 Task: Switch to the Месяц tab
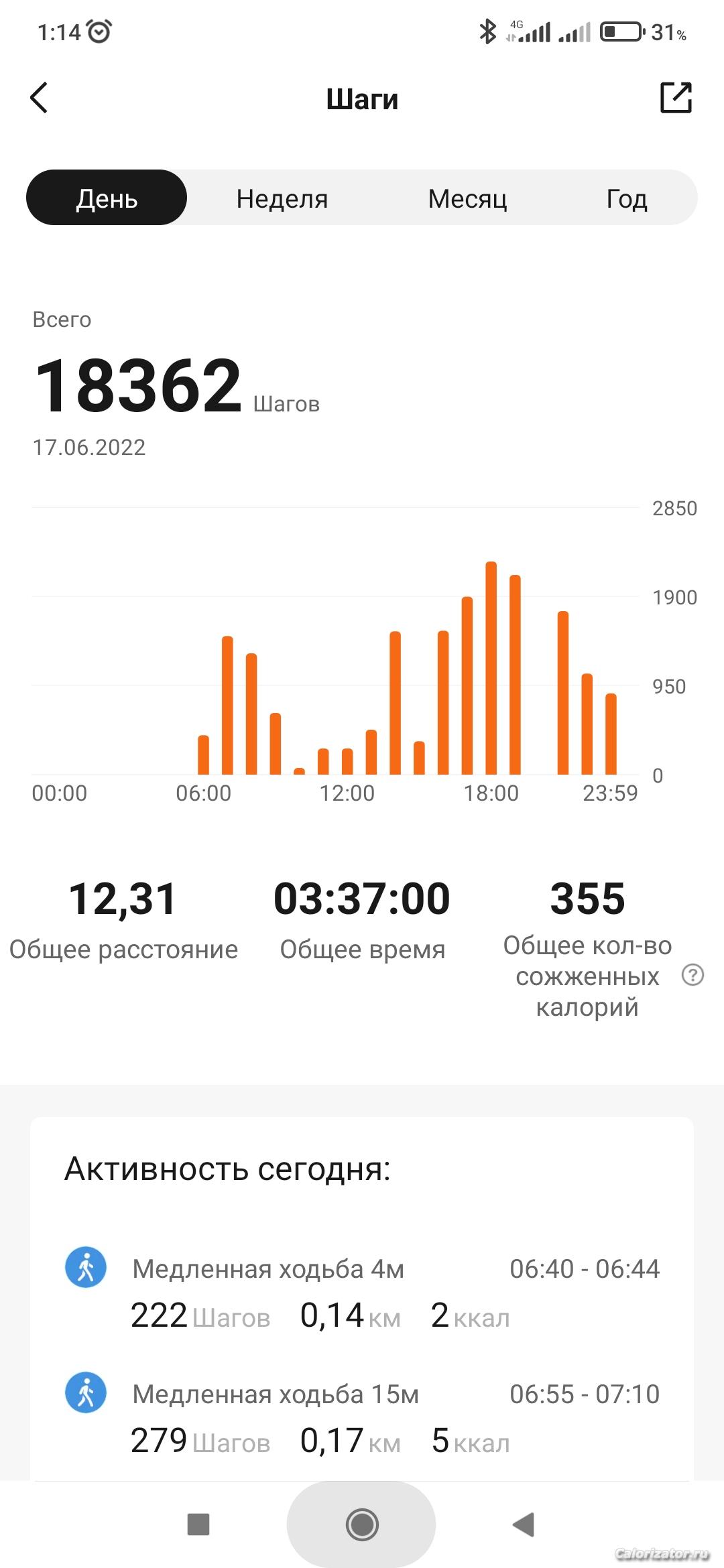click(x=467, y=198)
